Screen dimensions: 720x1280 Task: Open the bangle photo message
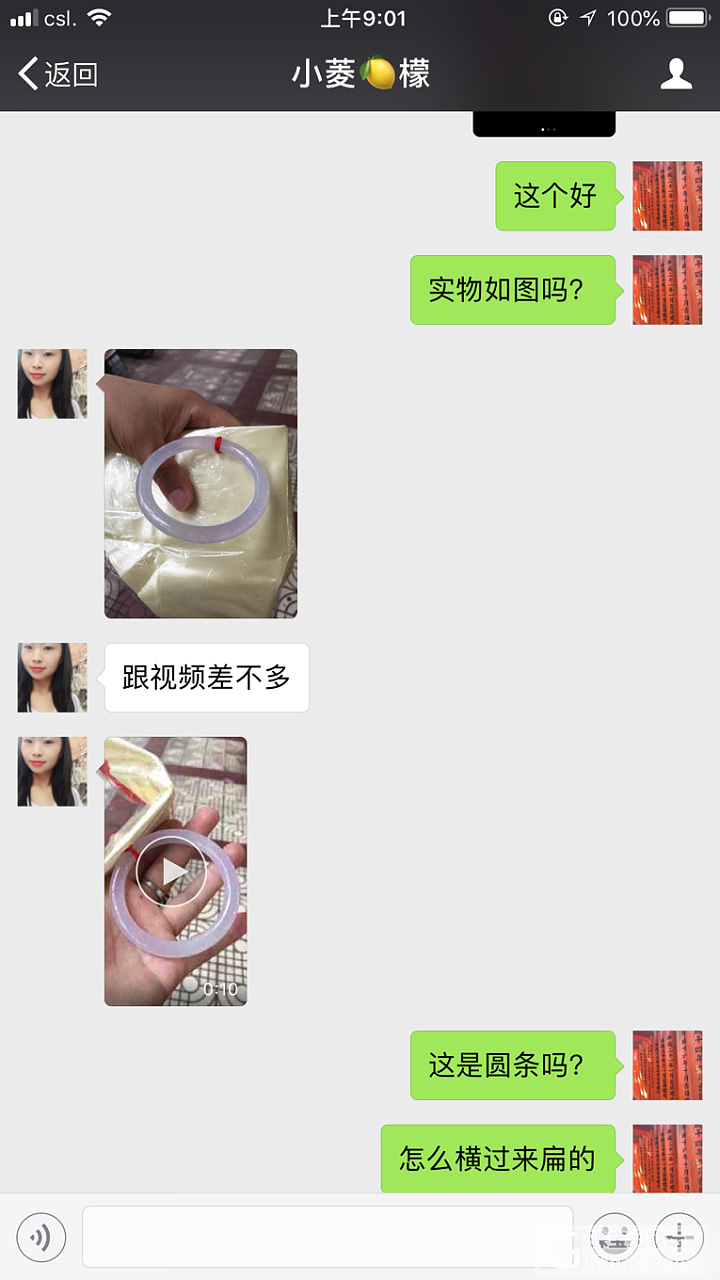pos(201,483)
